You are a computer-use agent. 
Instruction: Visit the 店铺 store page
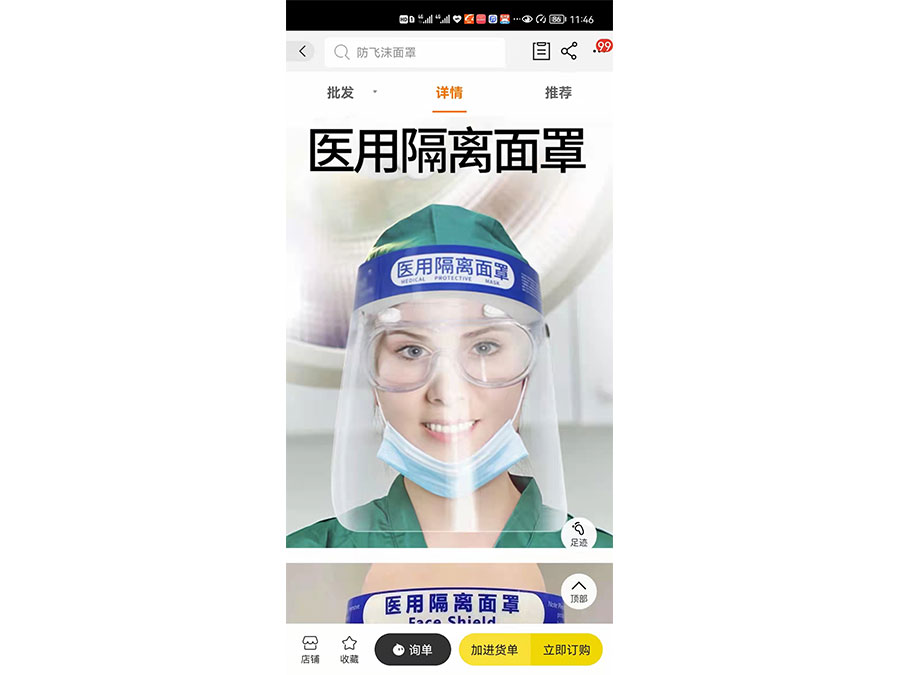tap(310, 649)
